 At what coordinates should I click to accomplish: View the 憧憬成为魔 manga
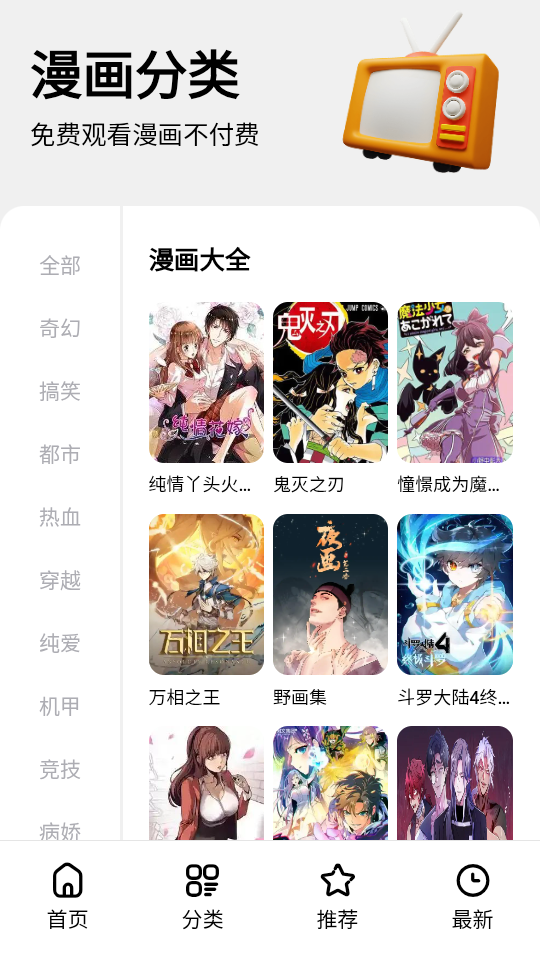coord(454,398)
